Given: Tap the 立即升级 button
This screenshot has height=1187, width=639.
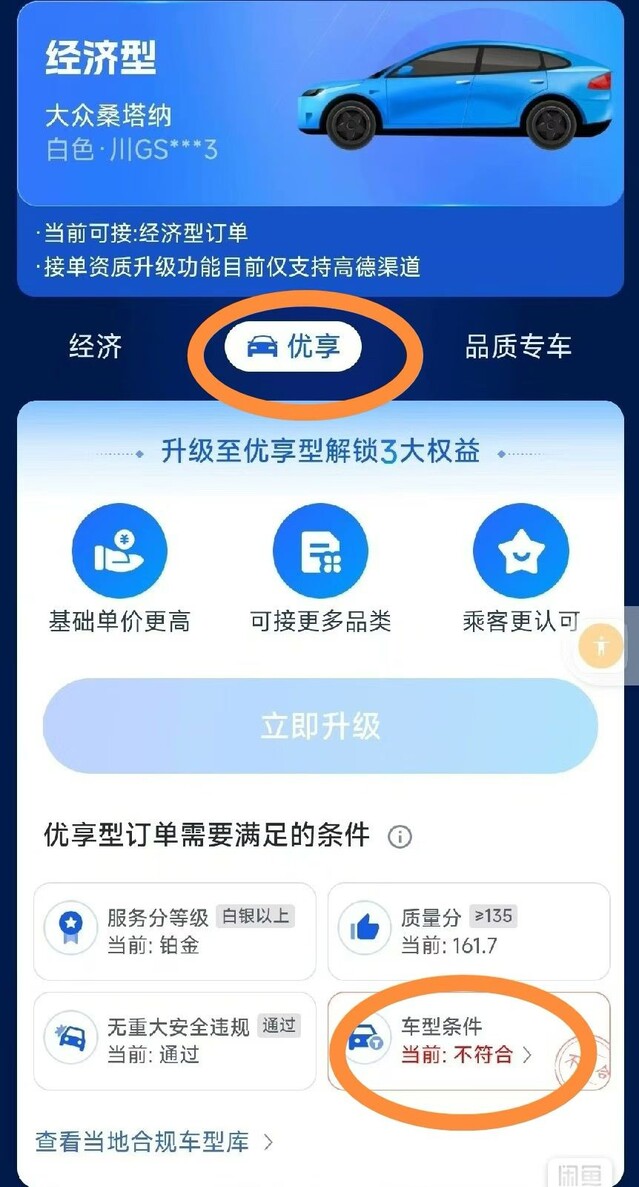Looking at the screenshot, I should pos(320,726).
